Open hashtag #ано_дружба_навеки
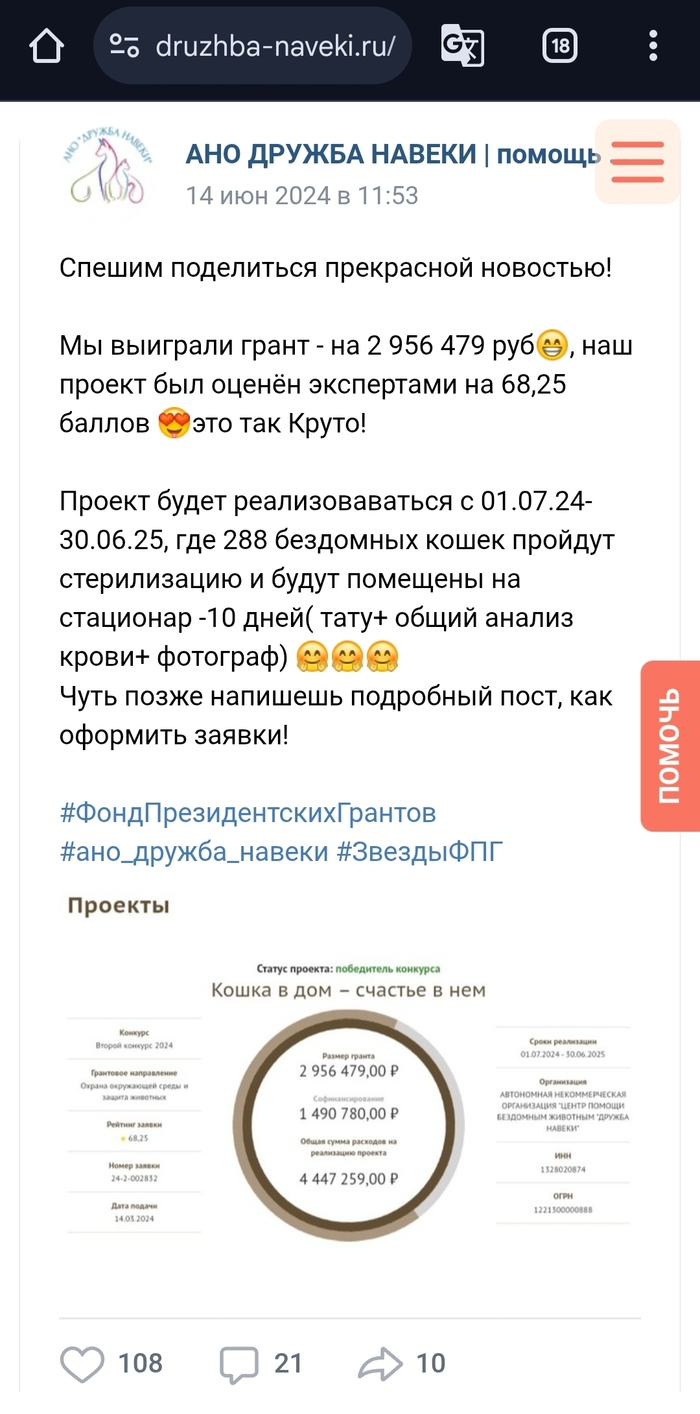 click(194, 851)
